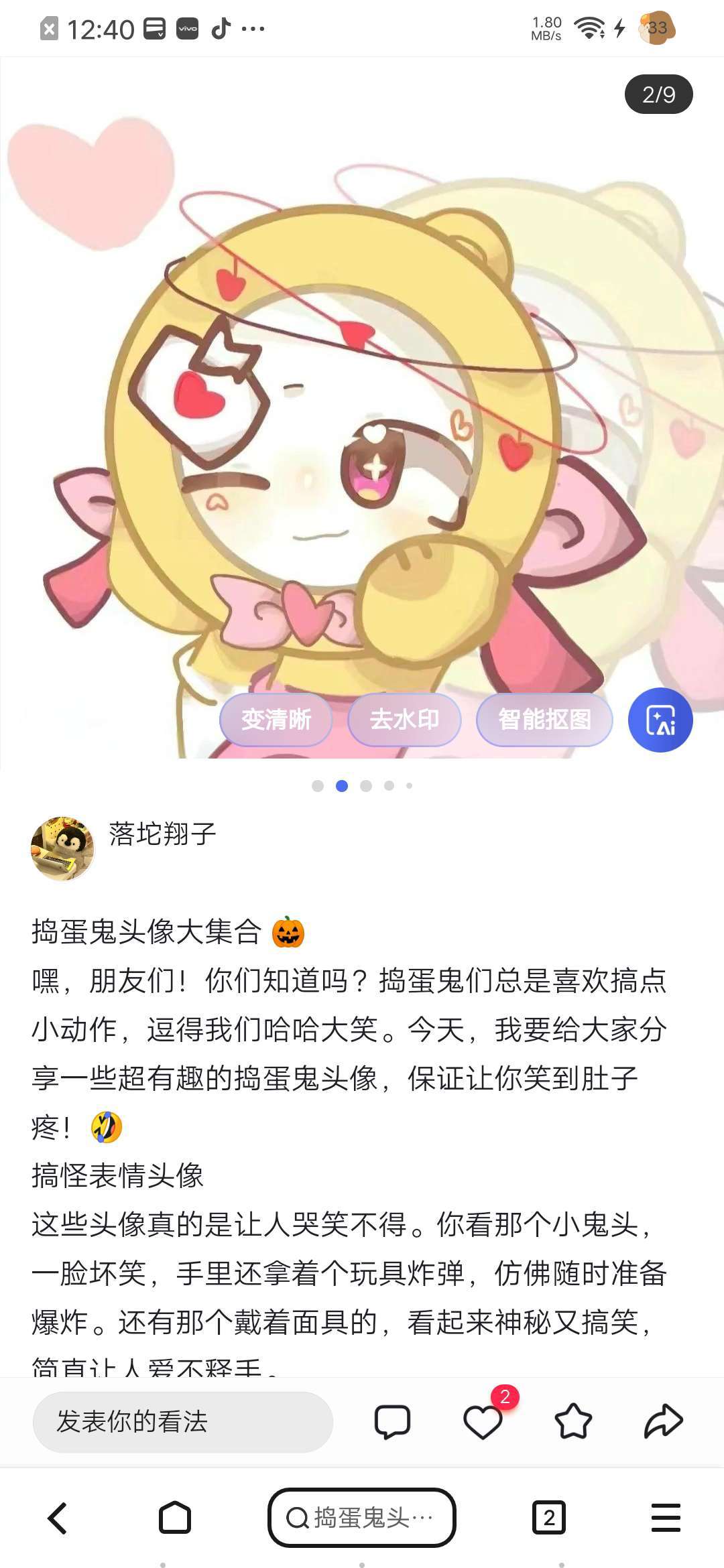Tap the 变清晰 enhance button
Image resolution: width=724 pixels, height=1568 pixels.
pyautogui.click(x=276, y=720)
